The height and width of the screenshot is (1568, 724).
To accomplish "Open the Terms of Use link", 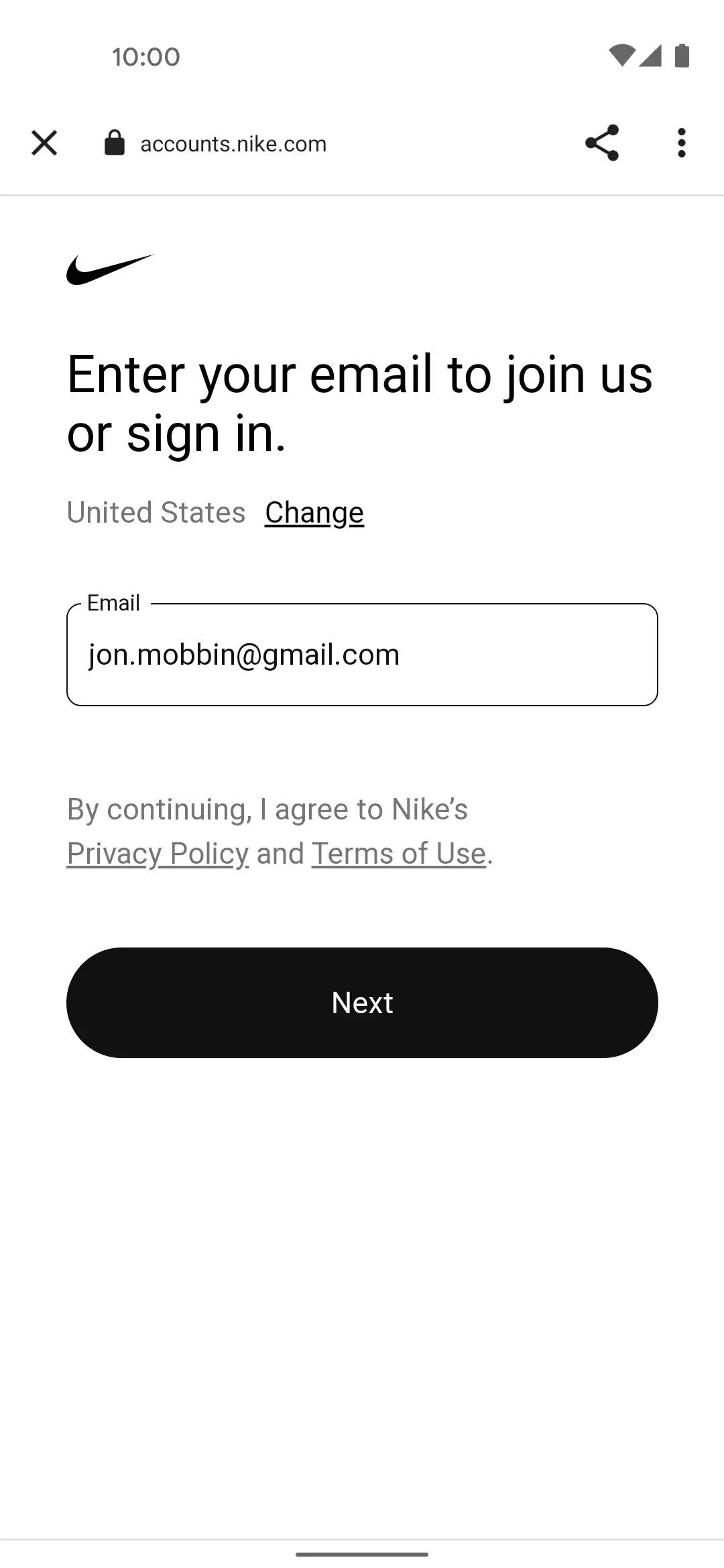I will pyautogui.click(x=399, y=854).
